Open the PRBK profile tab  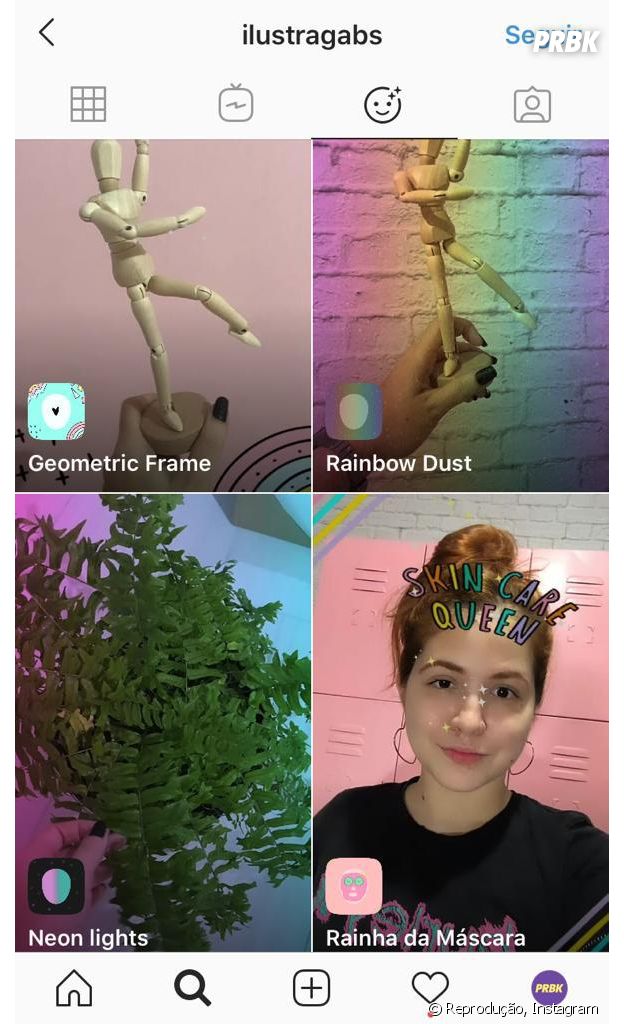[549, 987]
